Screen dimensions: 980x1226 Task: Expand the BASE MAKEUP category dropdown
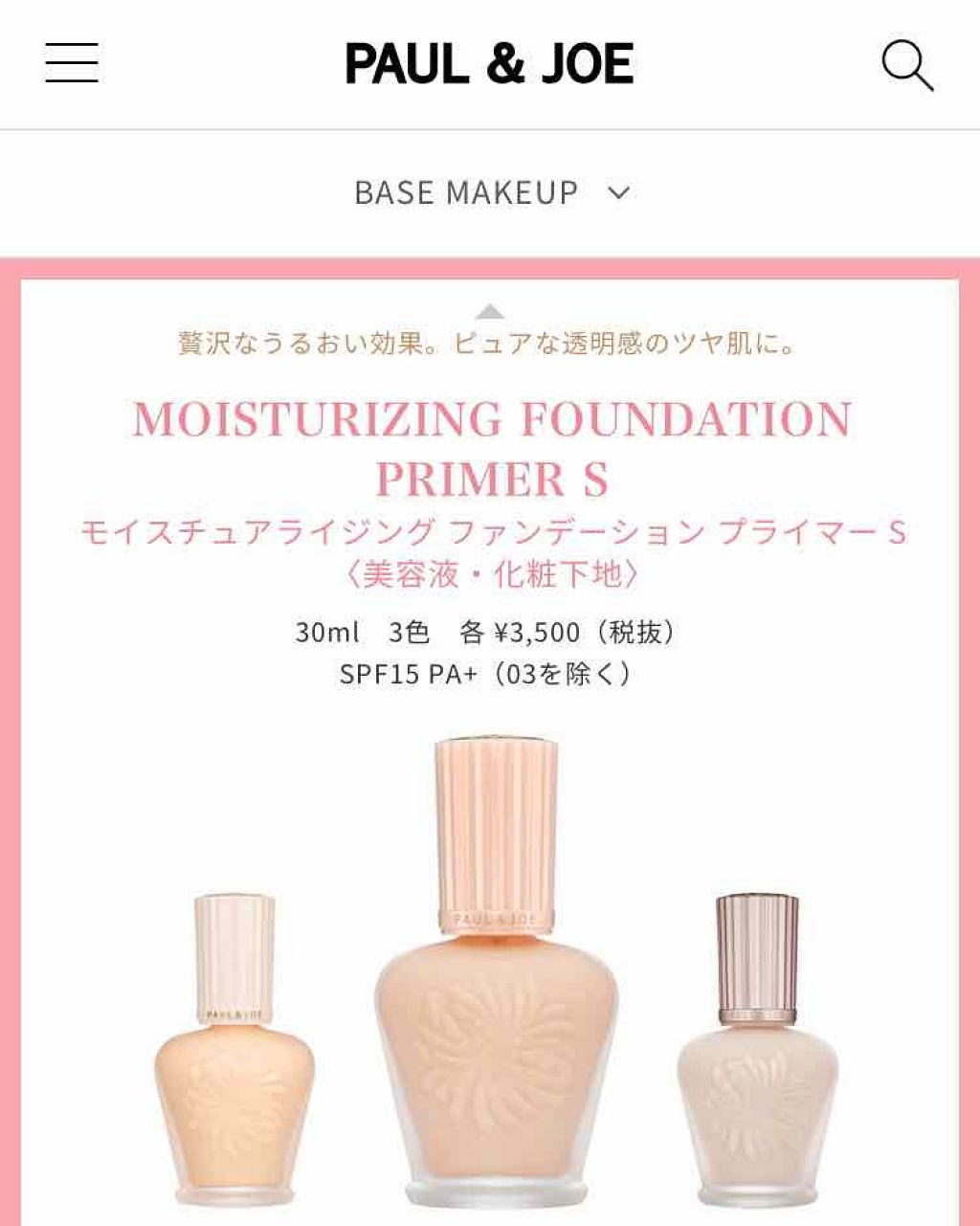[x=490, y=191]
